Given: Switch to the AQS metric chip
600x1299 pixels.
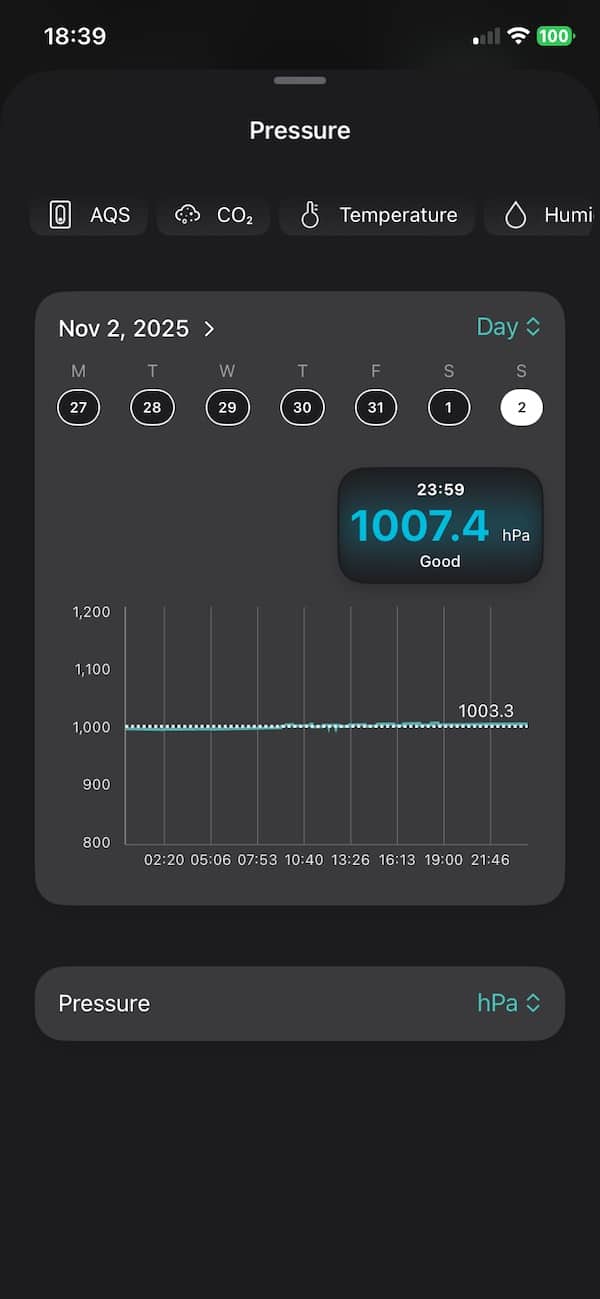Looking at the screenshot, I should coord(88,215).
